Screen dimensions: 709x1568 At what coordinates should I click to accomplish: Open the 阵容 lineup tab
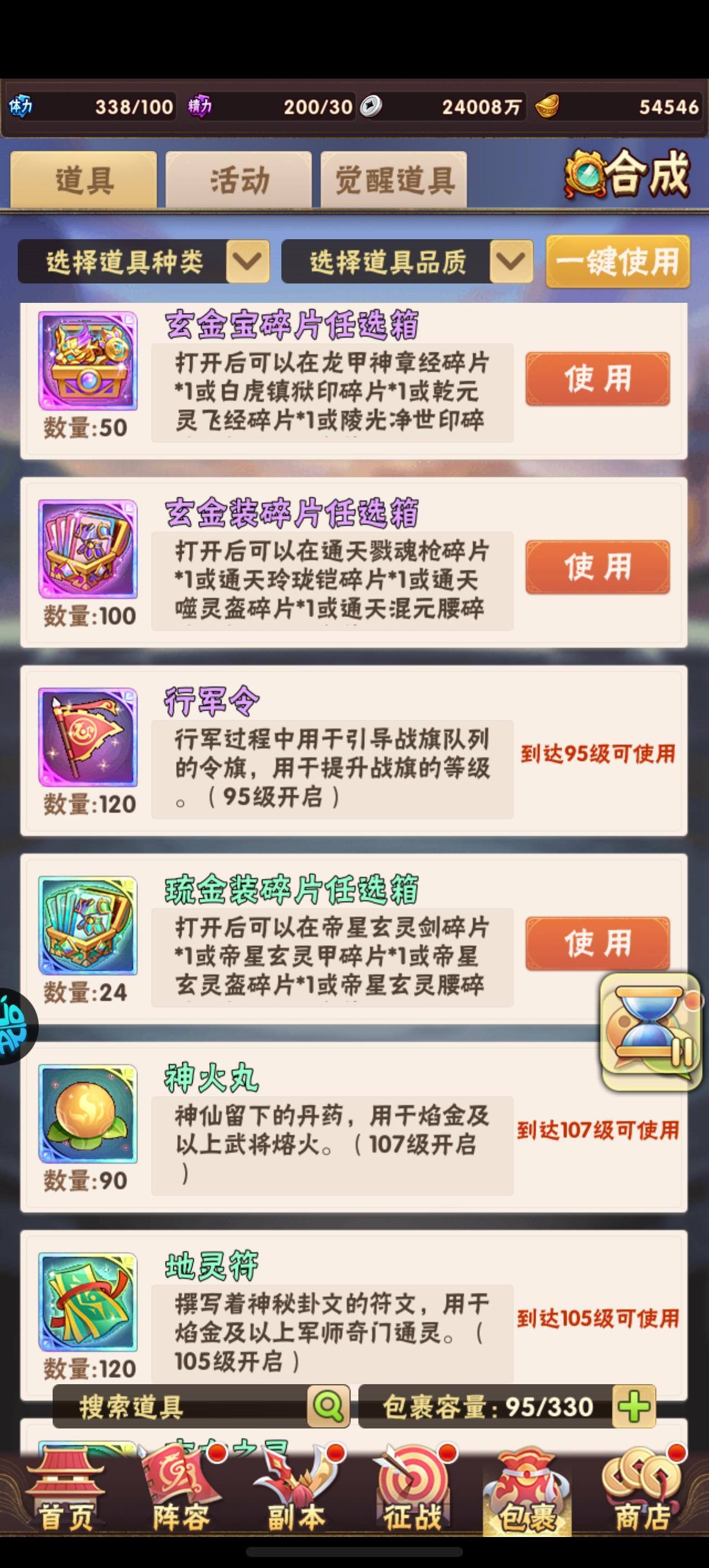click(x=180, y=1490)
